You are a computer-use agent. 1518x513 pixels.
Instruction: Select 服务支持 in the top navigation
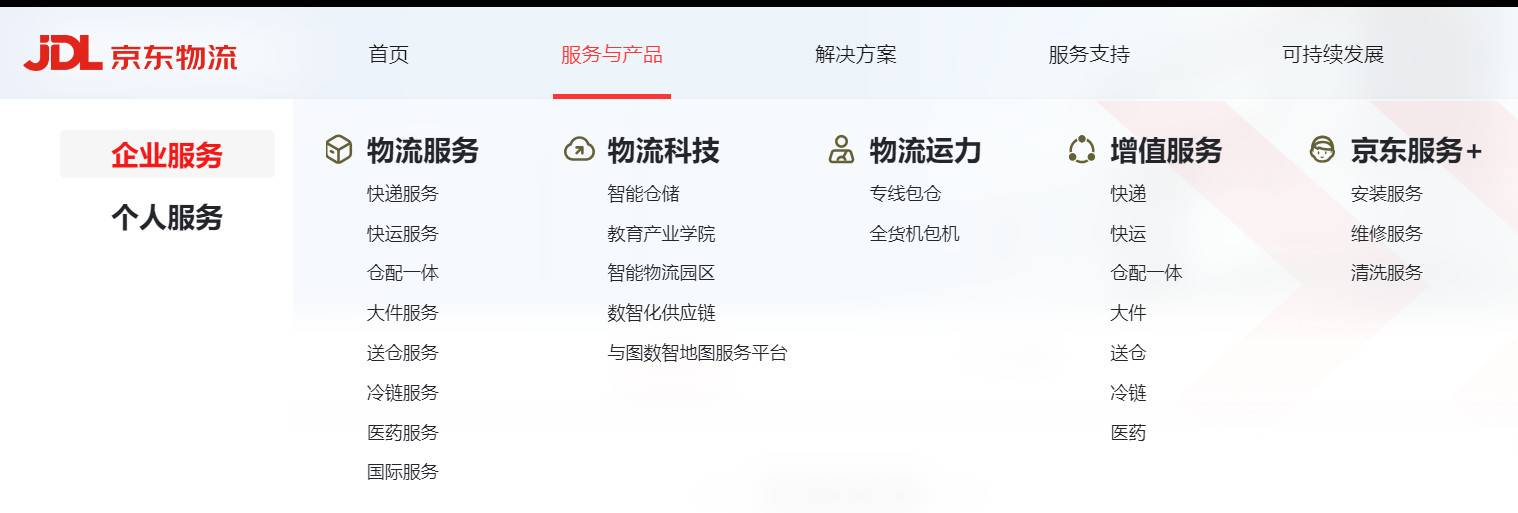click(1088, 55)
